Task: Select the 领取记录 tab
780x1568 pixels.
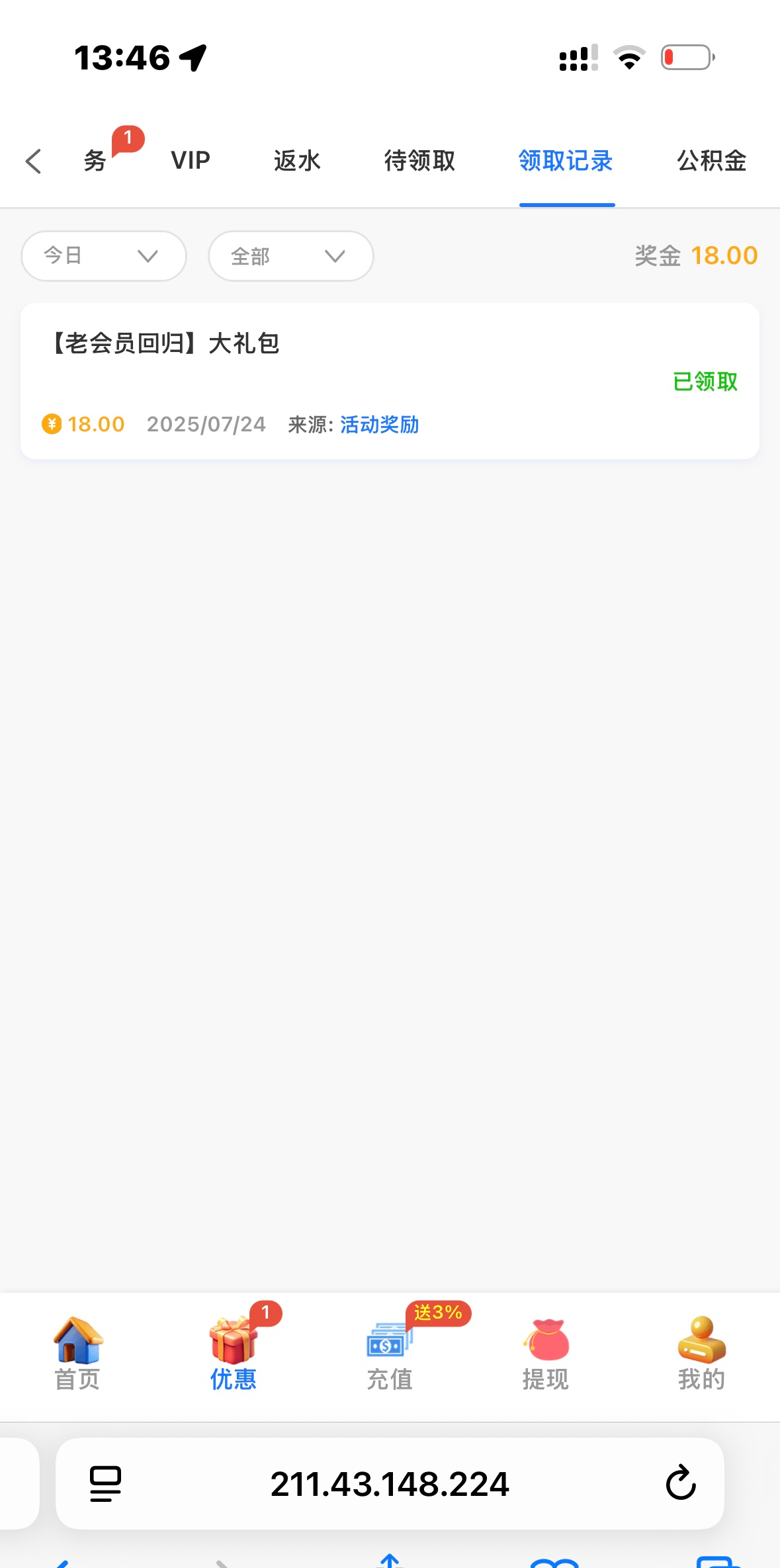Action: click(566, 161)
